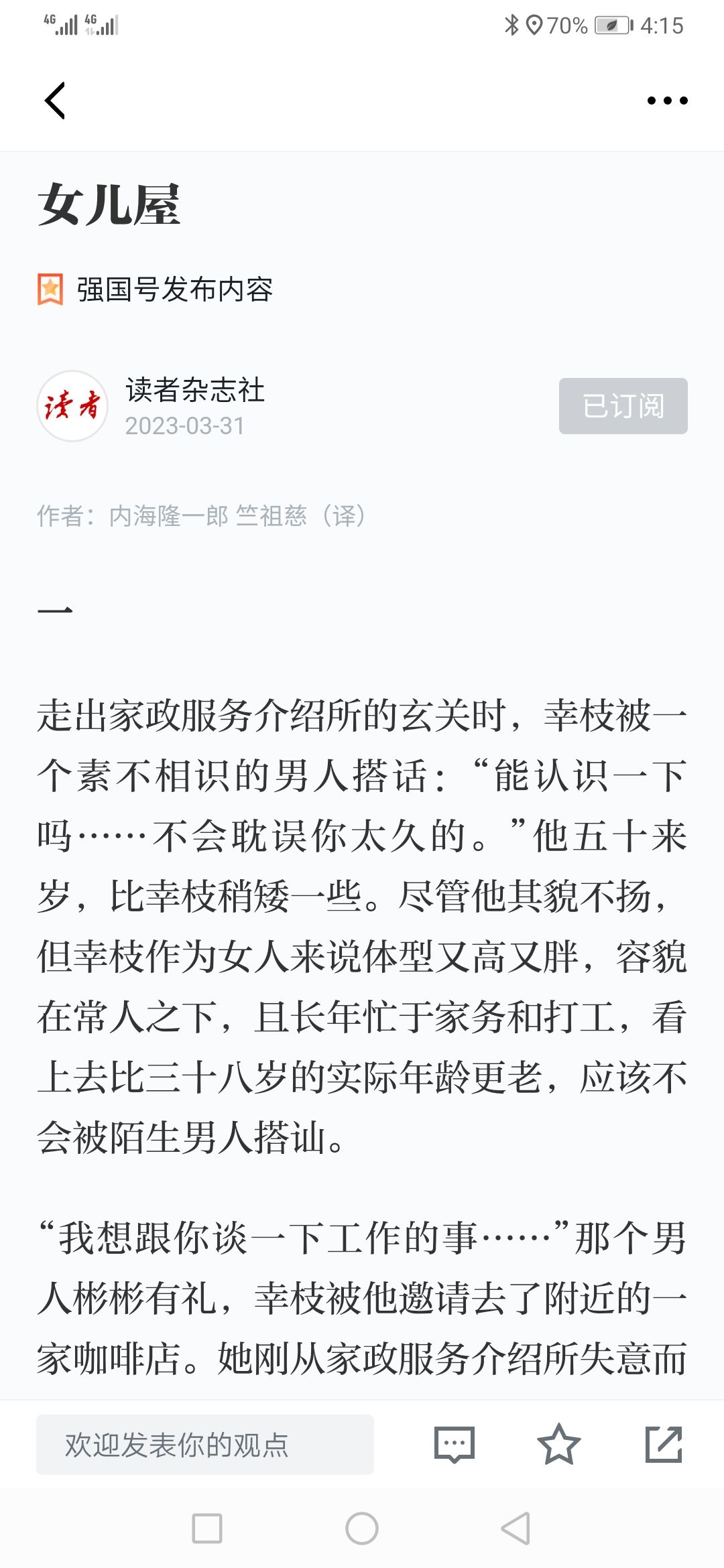Favorite this article with the star icon
The height and width of the screenshot is (1568, 724).
pyautogui.click(x=558, y=1444)
